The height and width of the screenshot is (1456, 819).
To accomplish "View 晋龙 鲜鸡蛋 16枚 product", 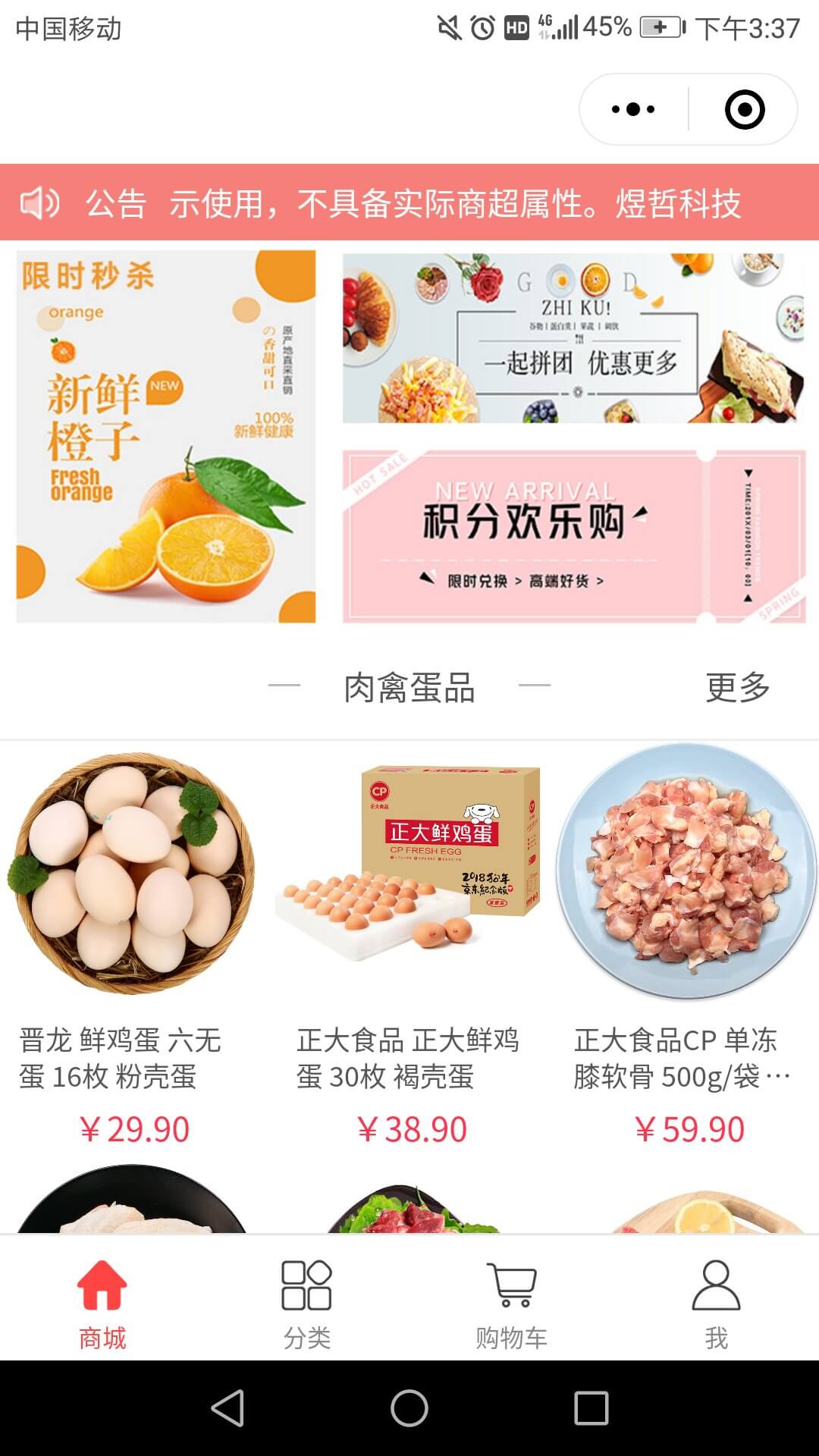I will [130, 872].
